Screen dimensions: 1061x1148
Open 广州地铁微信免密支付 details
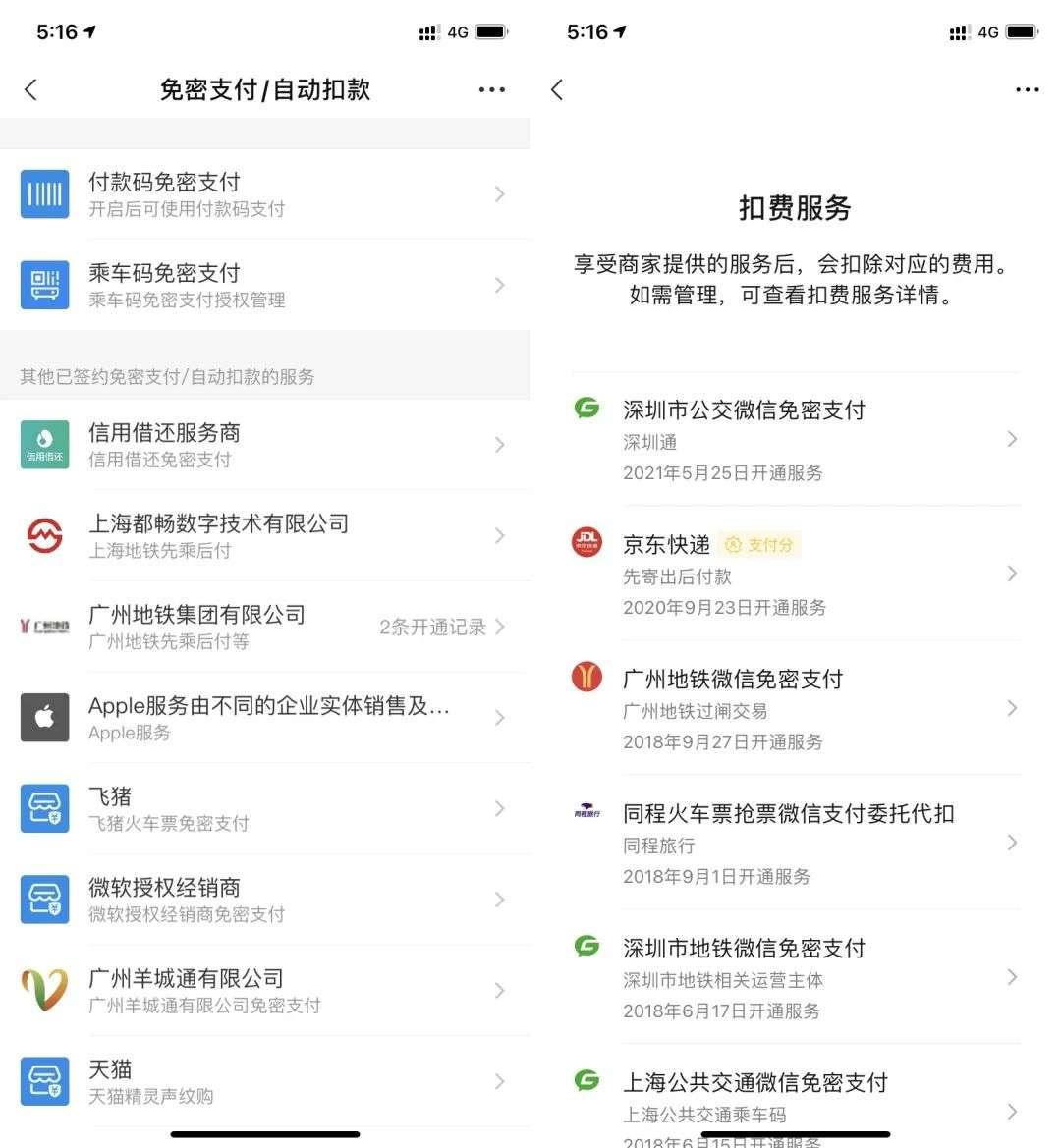796,708
